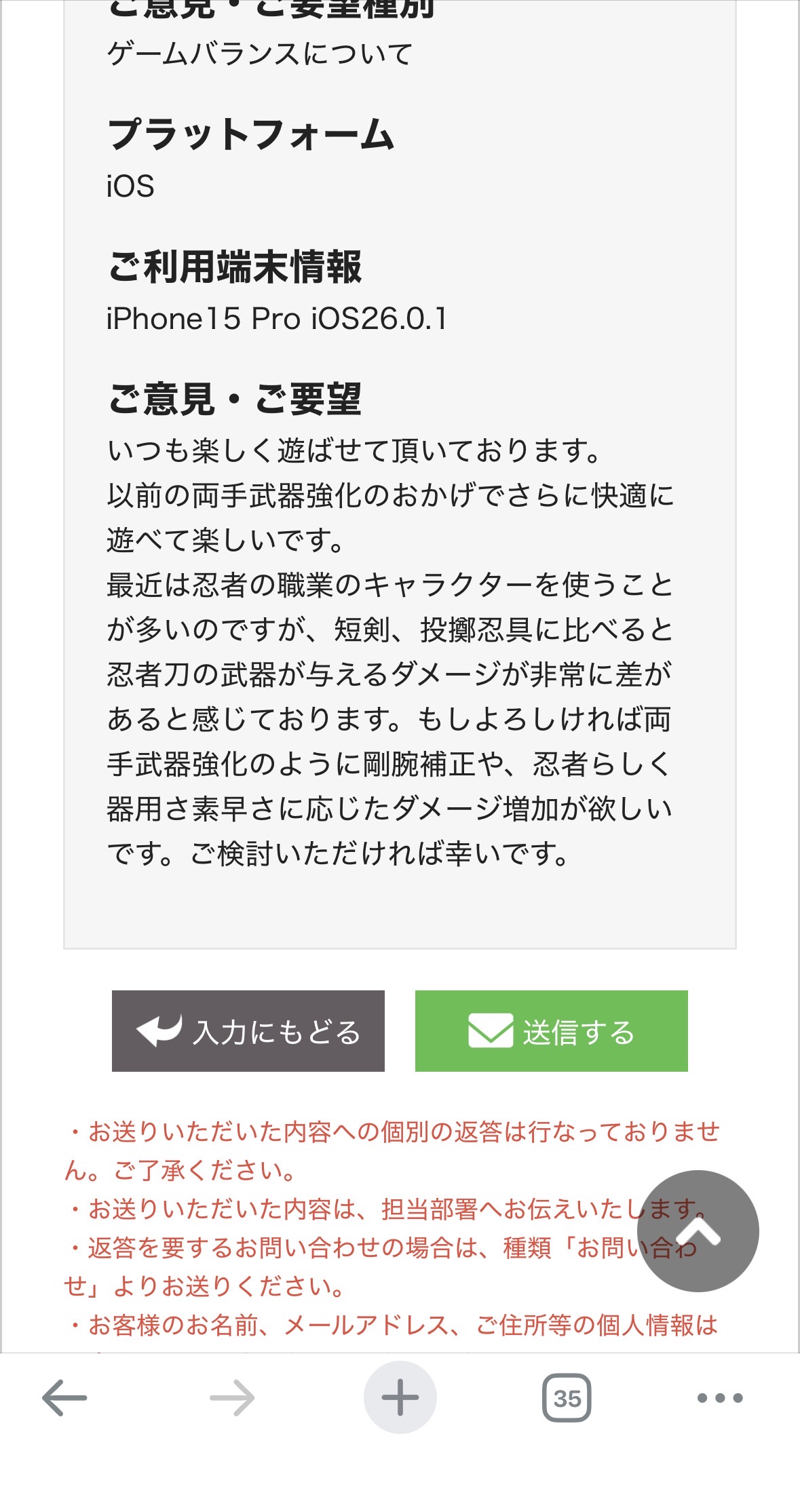
Task: Submit the form with 送信する
Action: tap(551, 1030)
